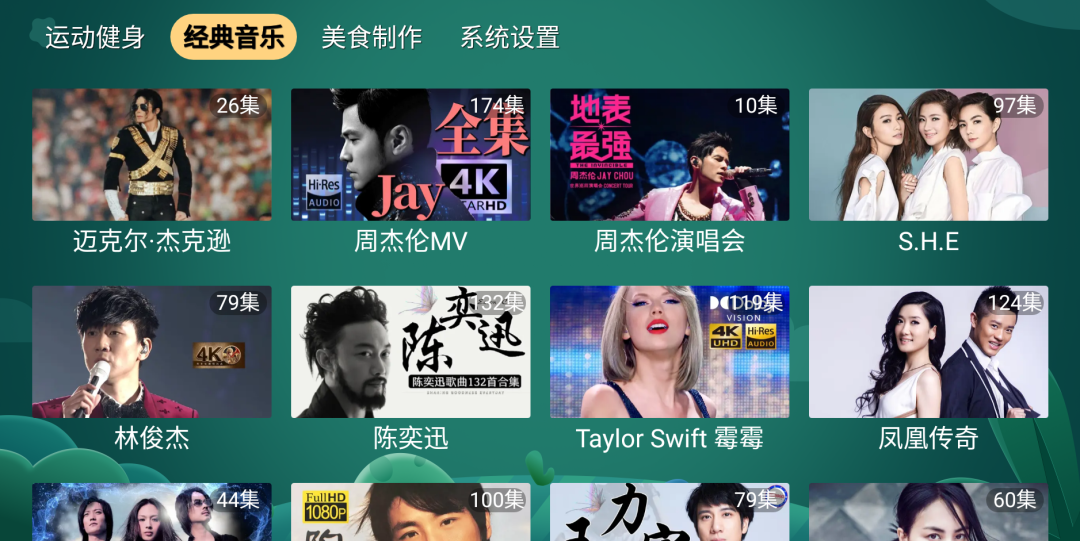Go to the 美食制作 tab
The width and height of the screenshot is (1080, 541).
(371, 38)
